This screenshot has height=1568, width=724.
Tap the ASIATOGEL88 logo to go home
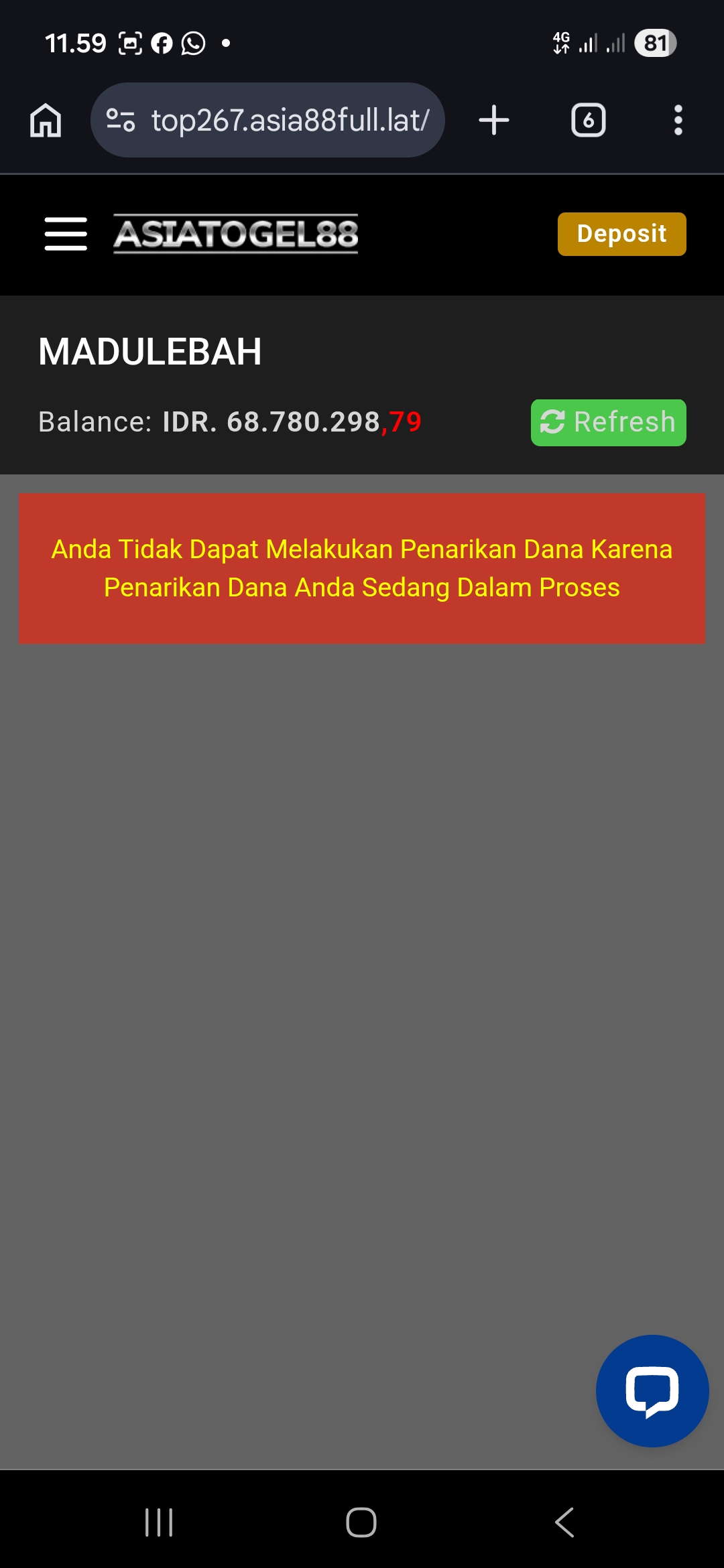click(235, 234)
